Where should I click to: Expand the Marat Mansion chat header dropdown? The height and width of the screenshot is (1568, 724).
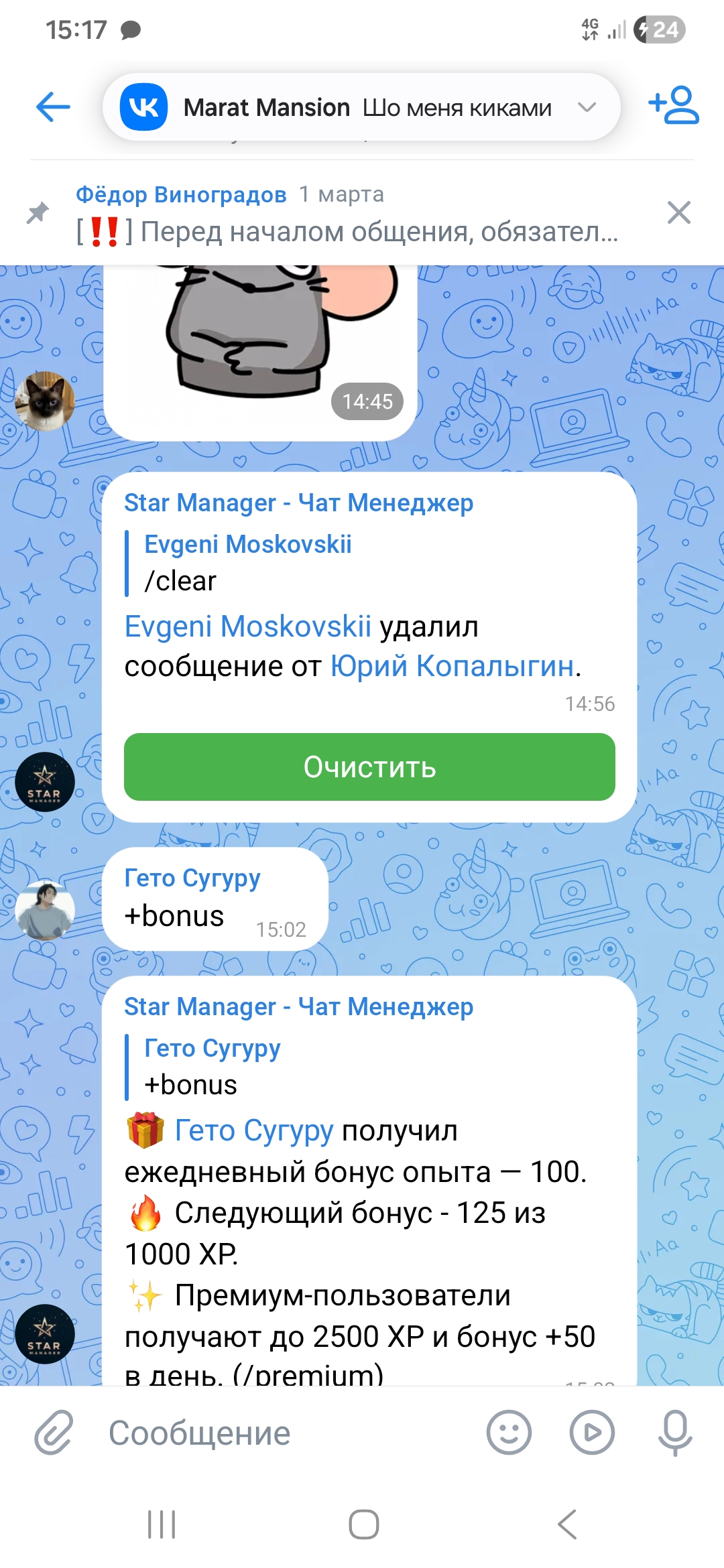tap(587, 107)
